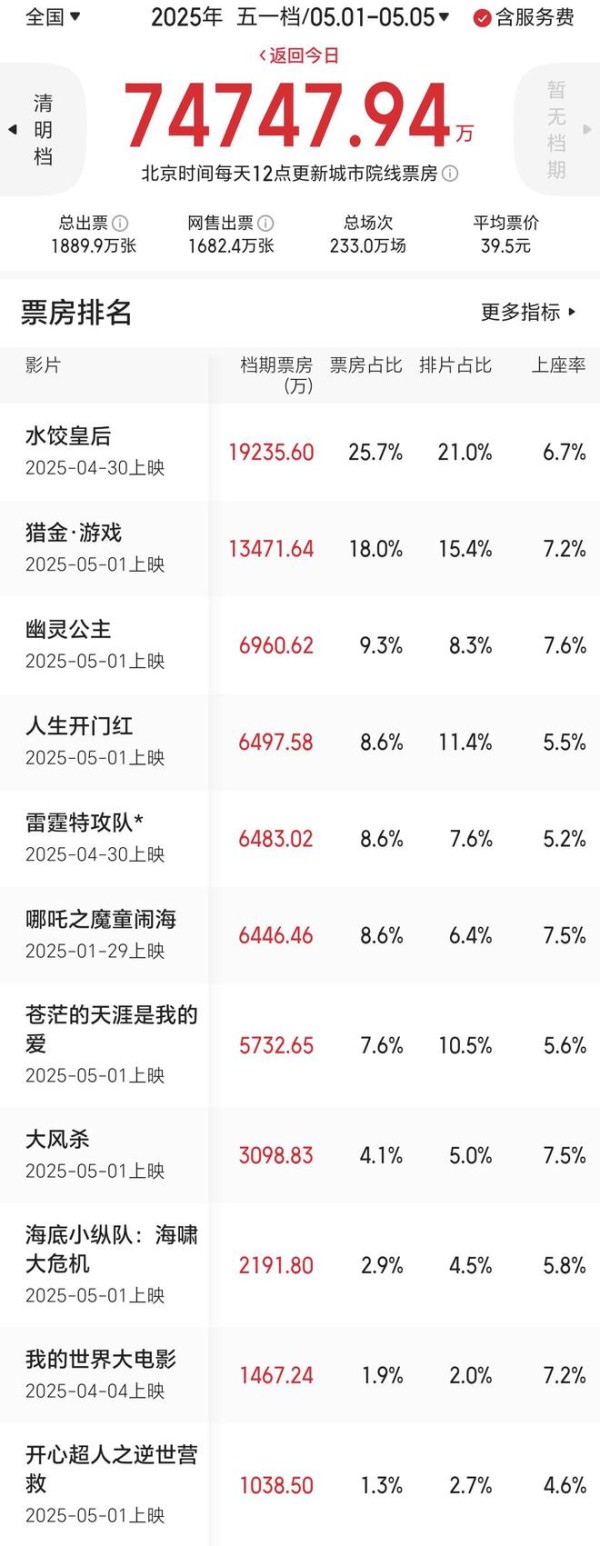Show info icon next to 网售出票

[265, 224]
